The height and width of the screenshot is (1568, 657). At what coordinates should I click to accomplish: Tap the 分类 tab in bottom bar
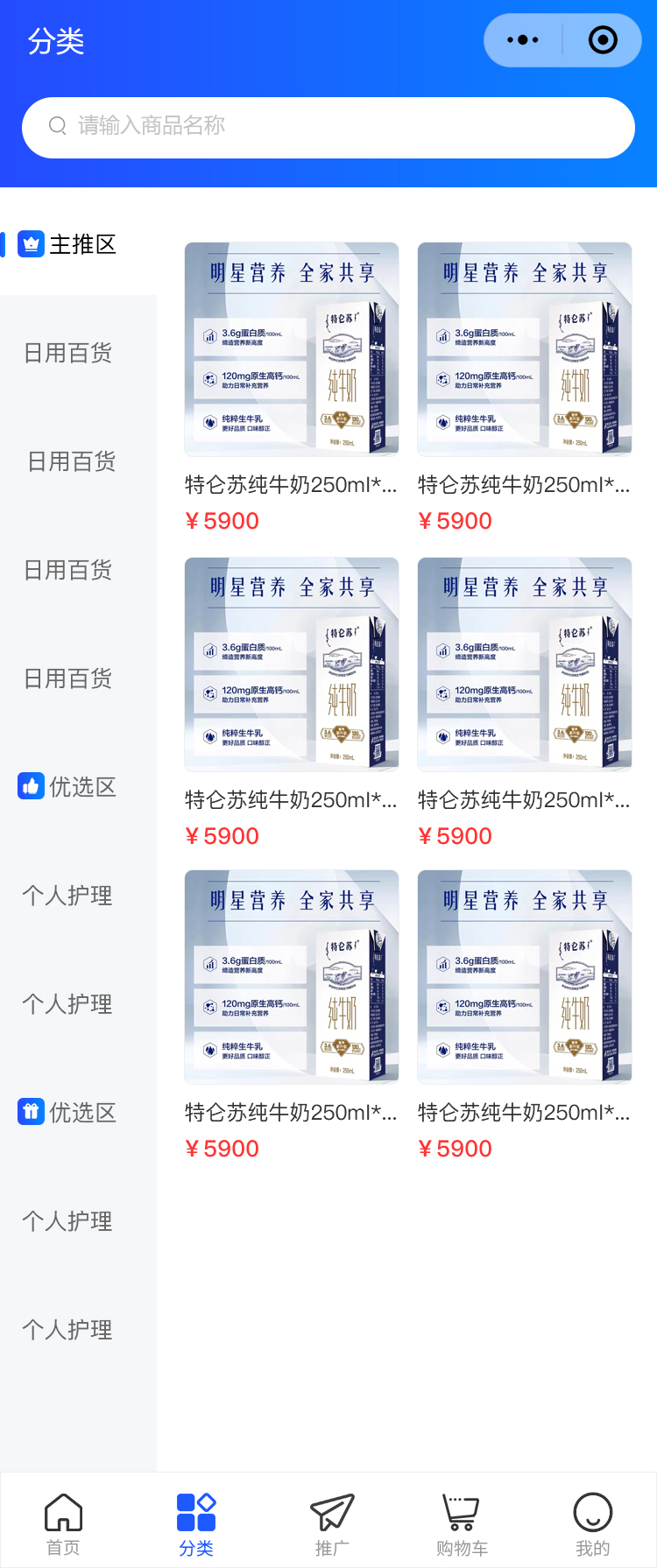point(196,1523)
